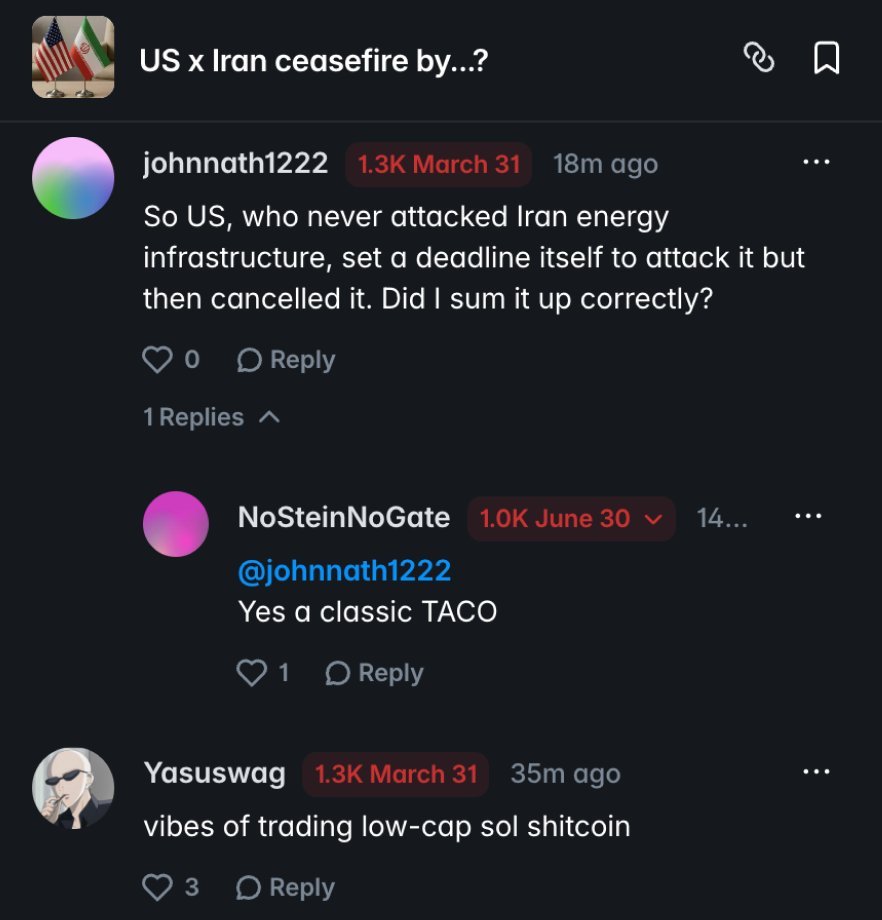Expand NoSteinNoGate's June 30 position chevron
Viewport: 882px width, 920px height.
pyautogui.click(x=655, y=519)
